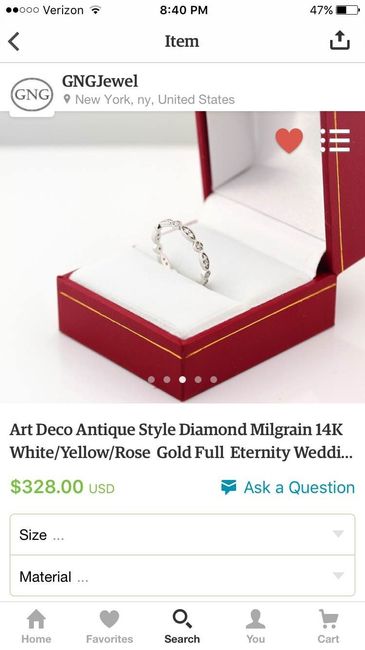The width and height of the screenshot is (365, 650).
Task: Share this item listing
Action: pyautogui.click(x=340, y=41)
